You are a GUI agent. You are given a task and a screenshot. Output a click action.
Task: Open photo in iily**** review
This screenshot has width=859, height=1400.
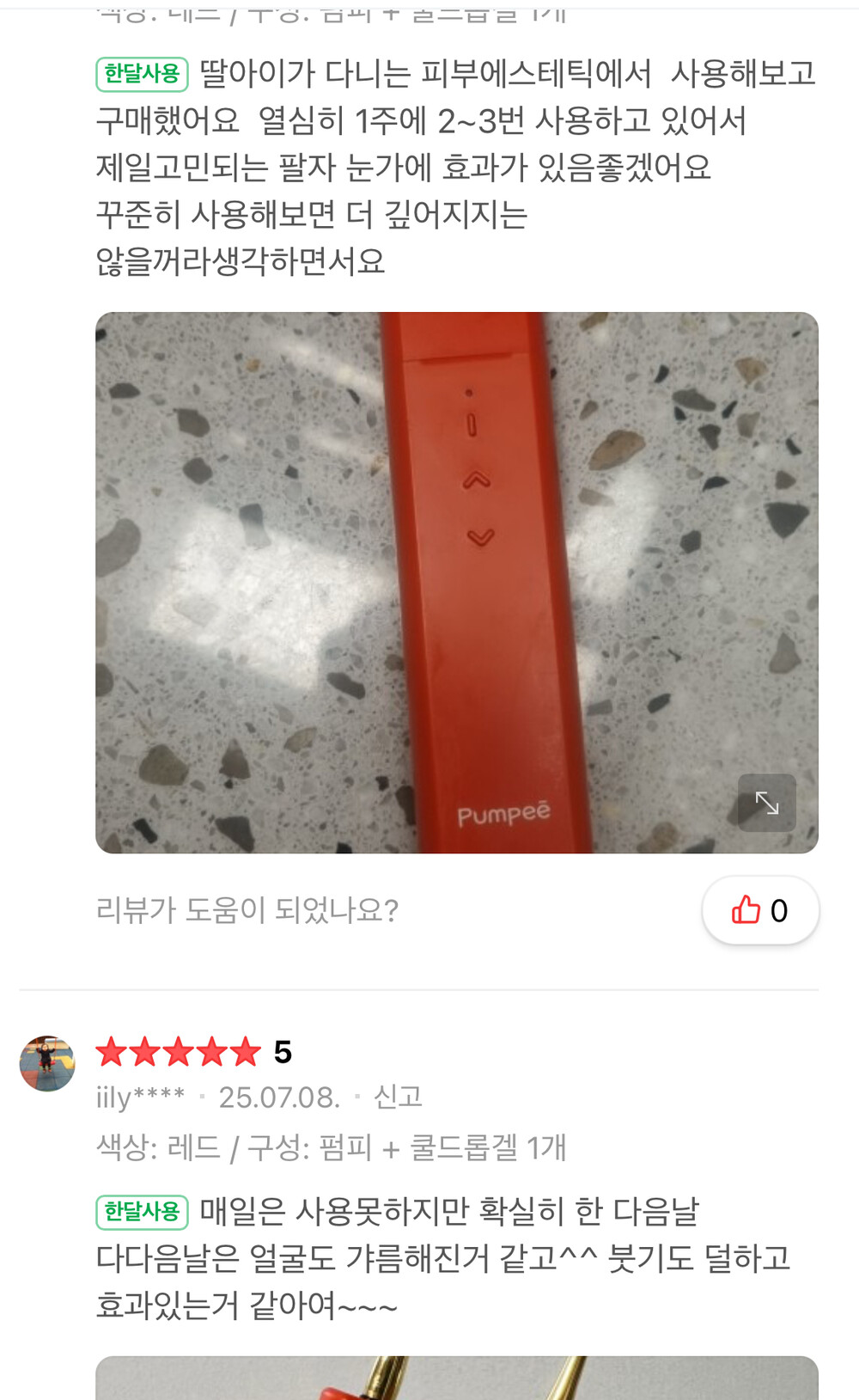[457, 1378]
